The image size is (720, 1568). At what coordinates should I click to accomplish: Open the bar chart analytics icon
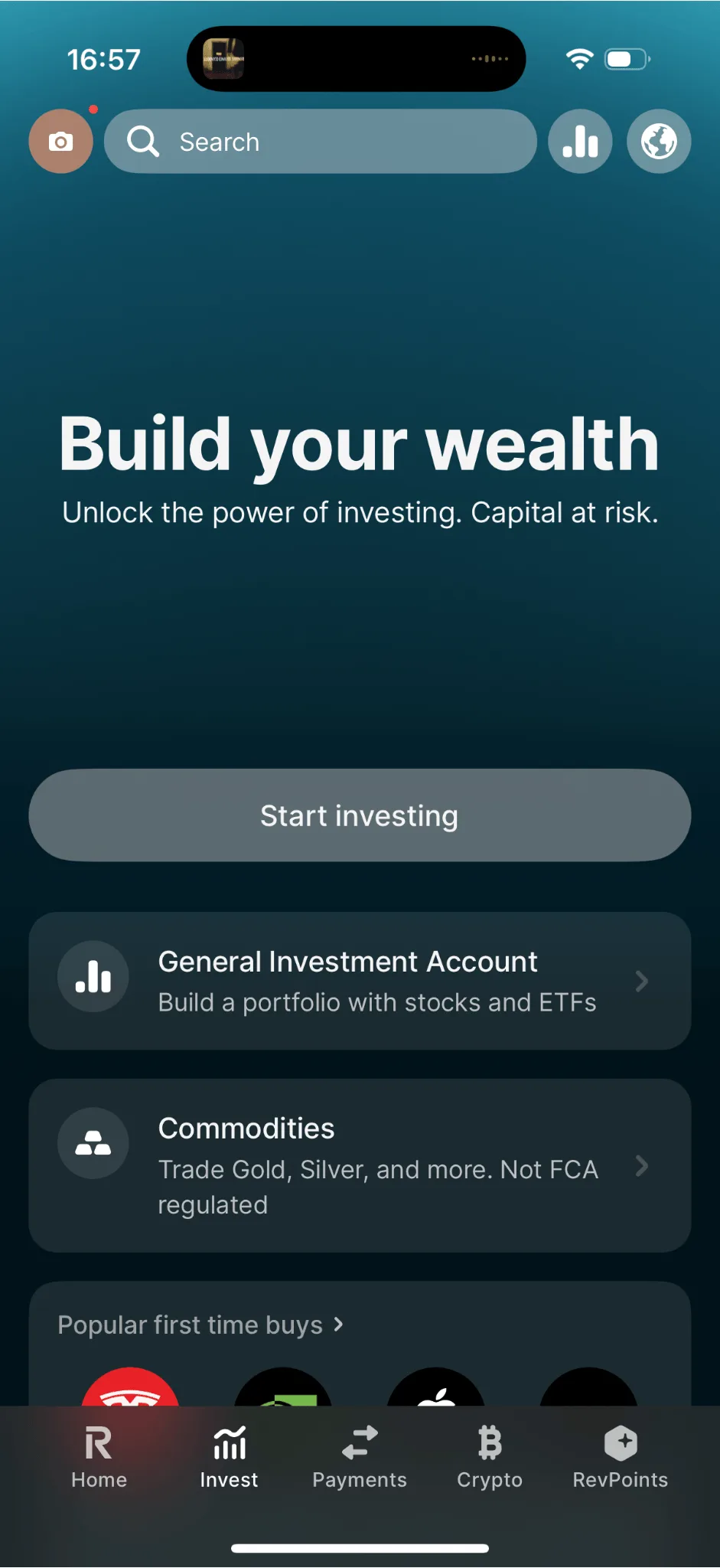click(580, 142)
